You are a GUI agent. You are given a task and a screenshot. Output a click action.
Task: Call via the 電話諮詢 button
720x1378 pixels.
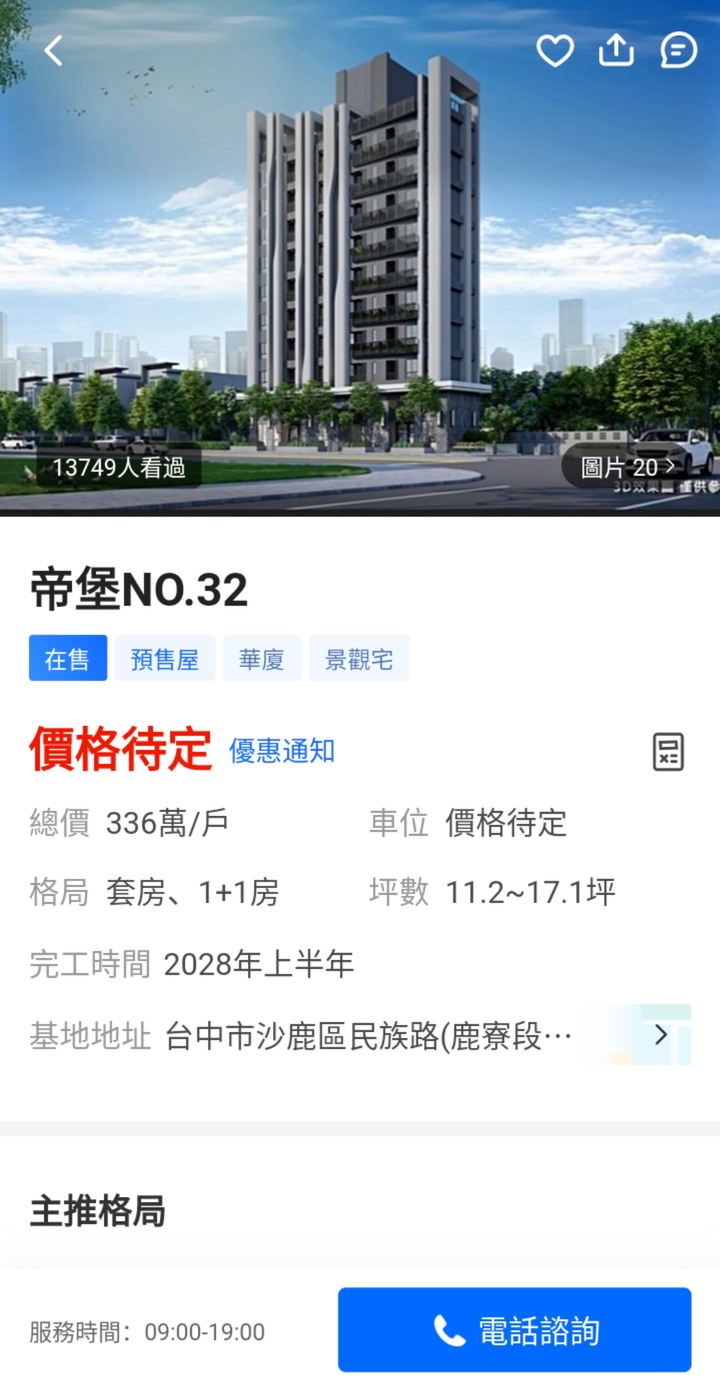pyautogui.click(x=514, y=1330)
